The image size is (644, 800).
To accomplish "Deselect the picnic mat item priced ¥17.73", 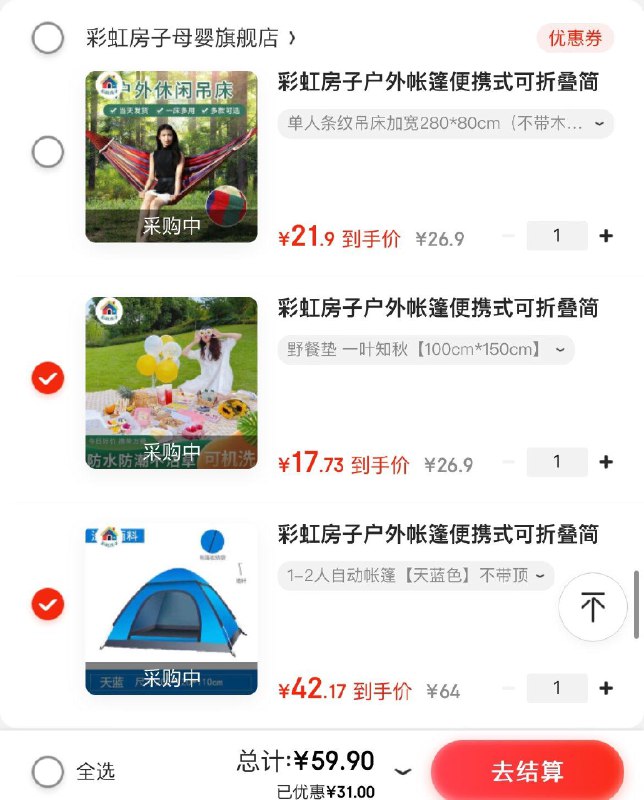I will pos(47,378).
